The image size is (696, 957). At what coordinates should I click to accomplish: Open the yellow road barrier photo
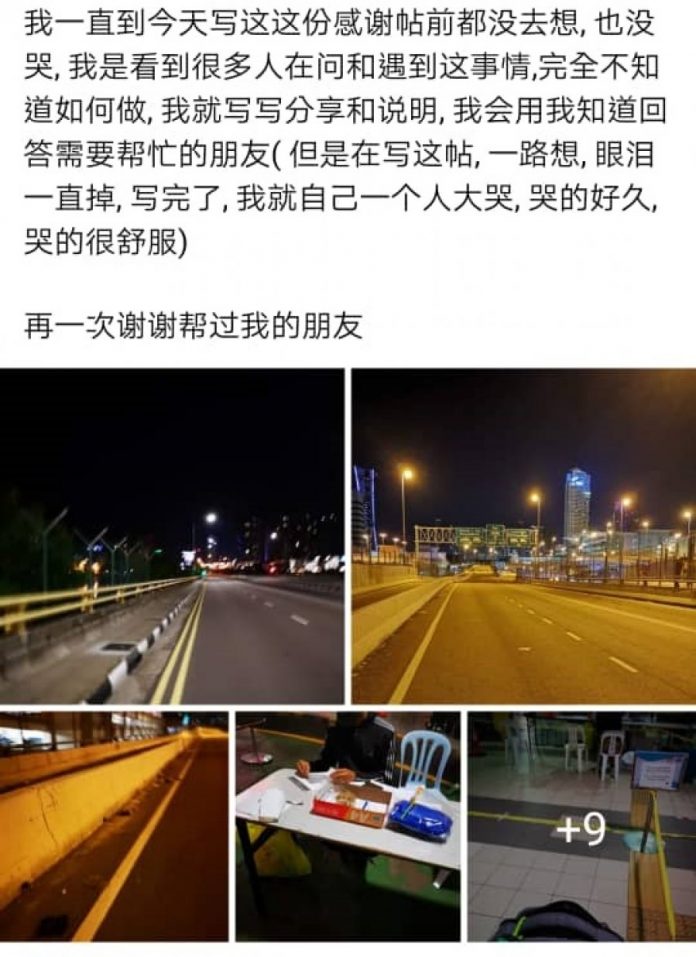click(x=114, y=826)
